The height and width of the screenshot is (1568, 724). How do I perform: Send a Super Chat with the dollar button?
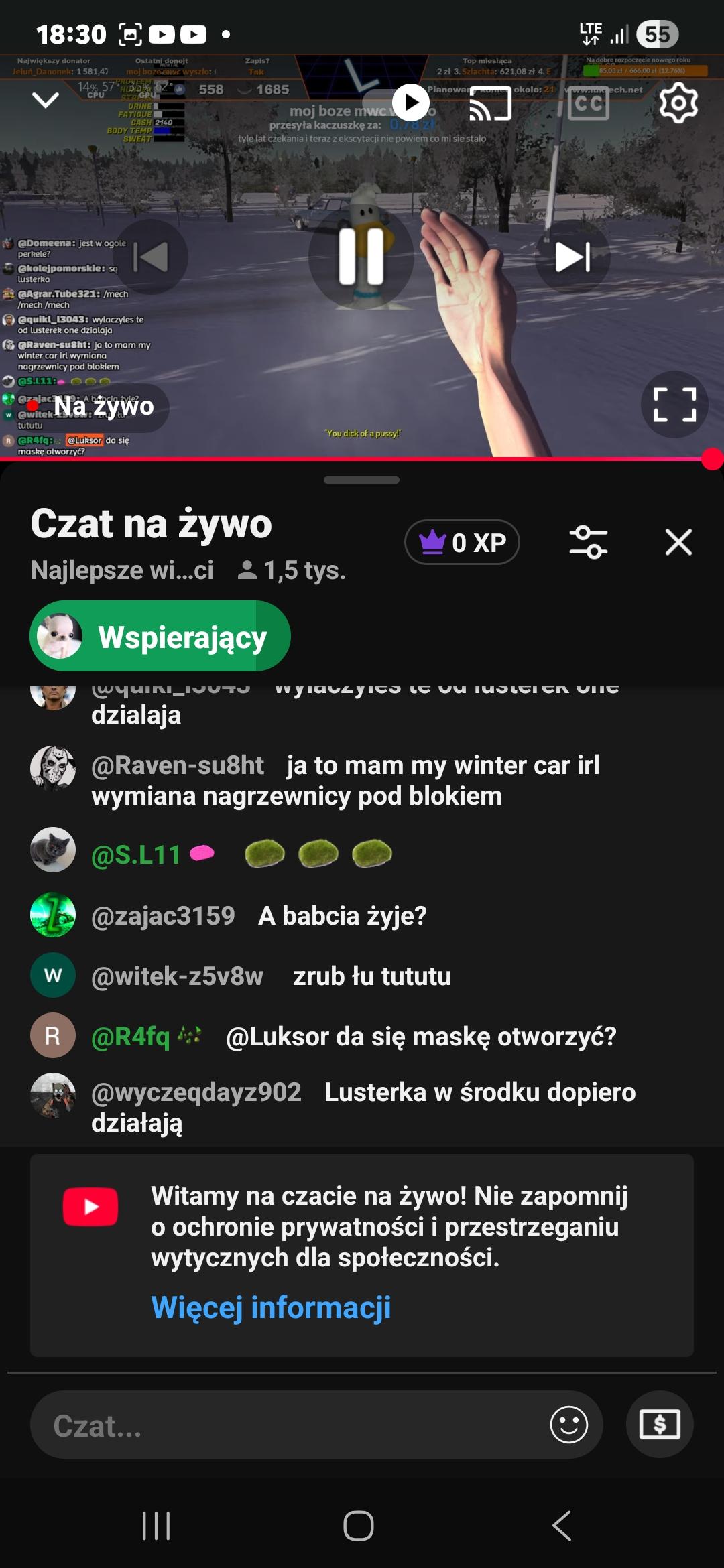(660, 1425)
